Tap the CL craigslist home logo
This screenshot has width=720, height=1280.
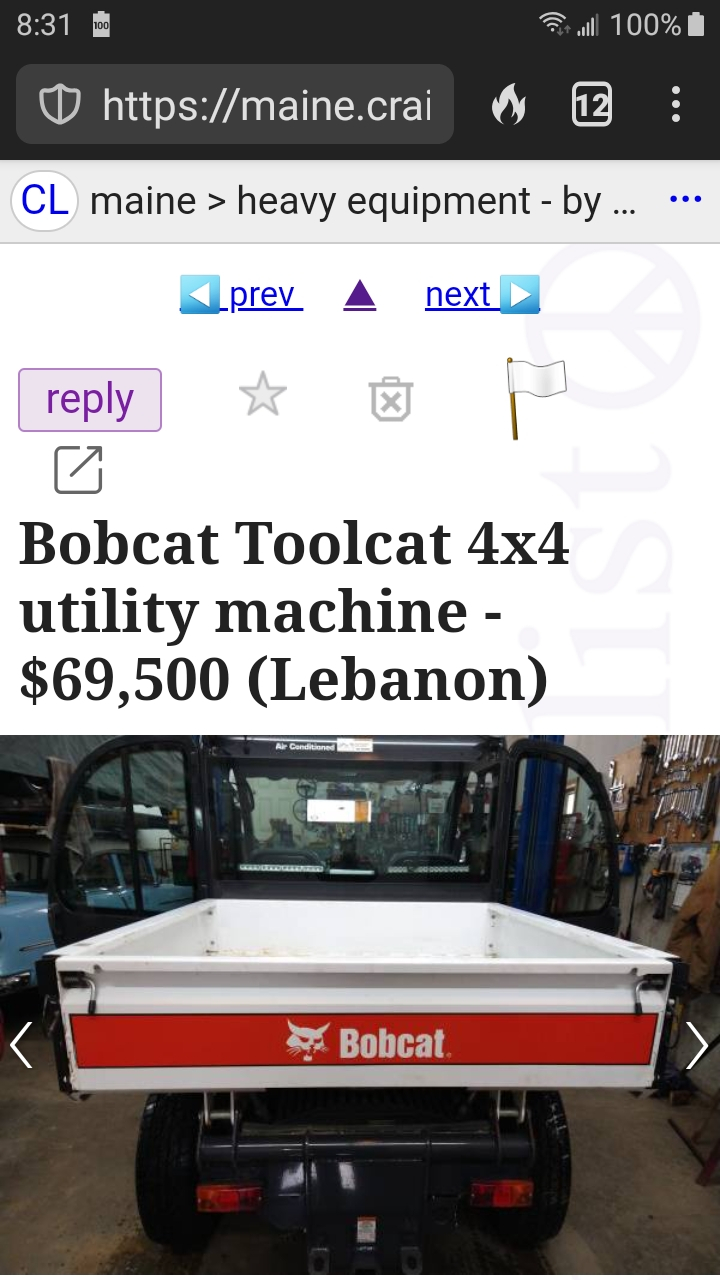44,201
